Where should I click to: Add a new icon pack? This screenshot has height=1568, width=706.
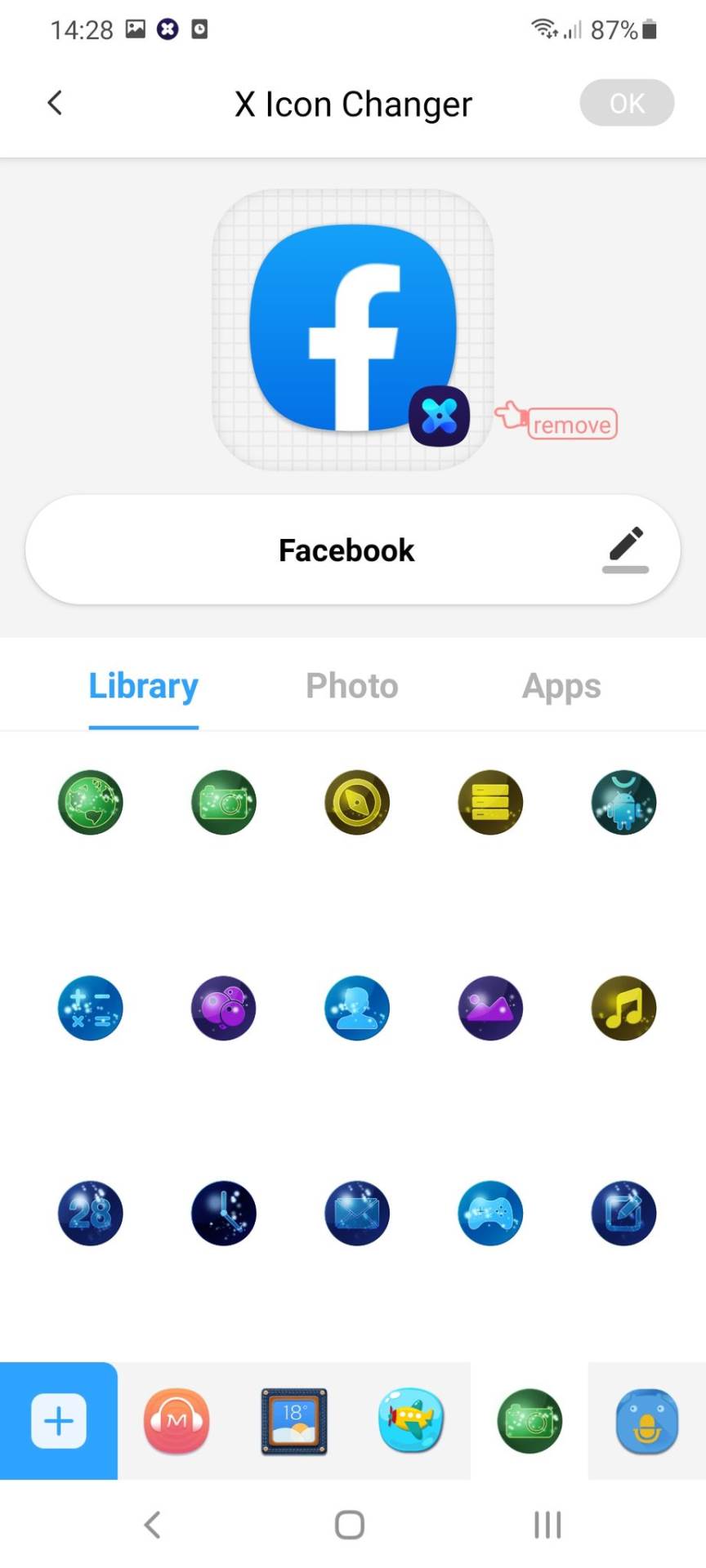point(59,1421)
